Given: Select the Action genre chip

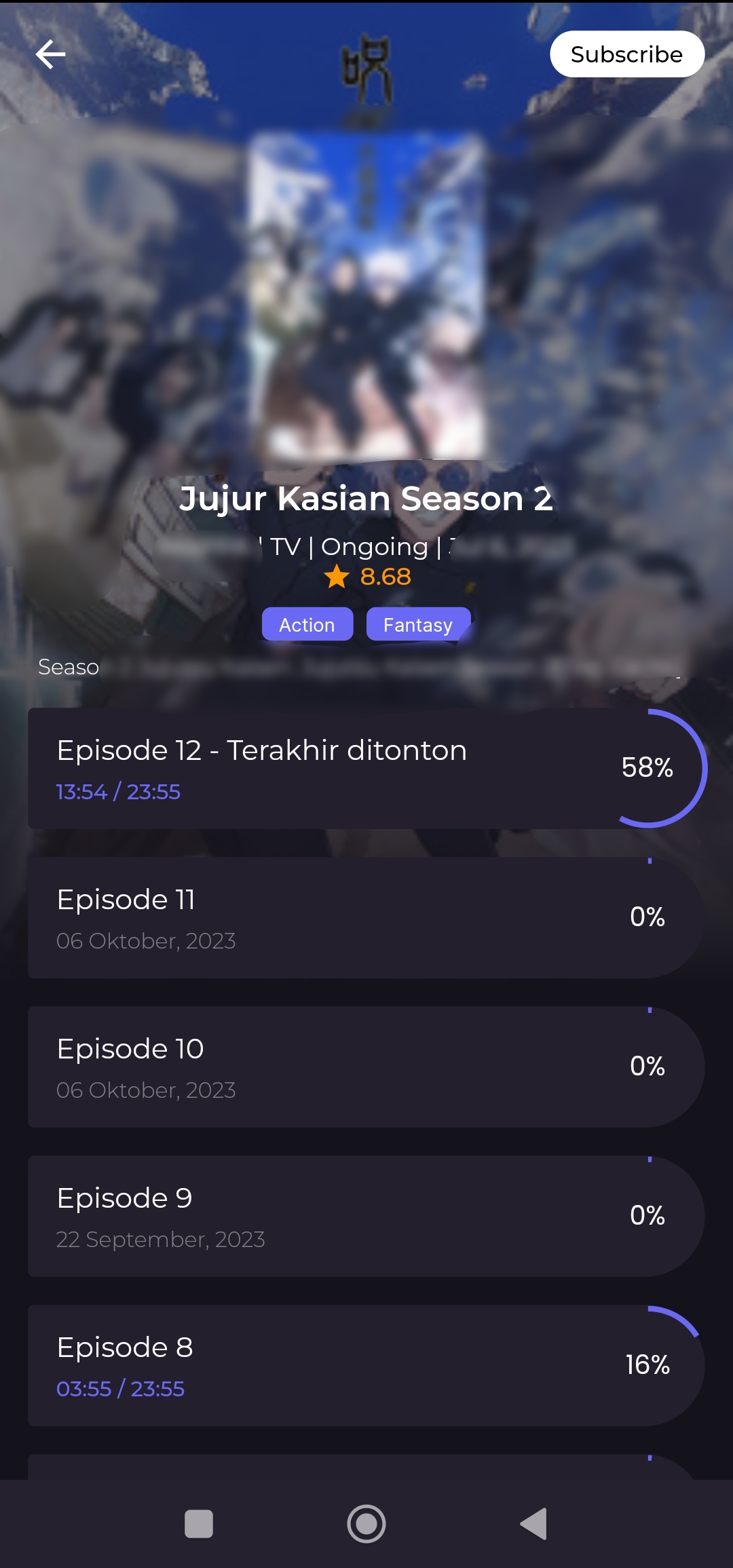Looking at the screenshot, I should point(307,624).
